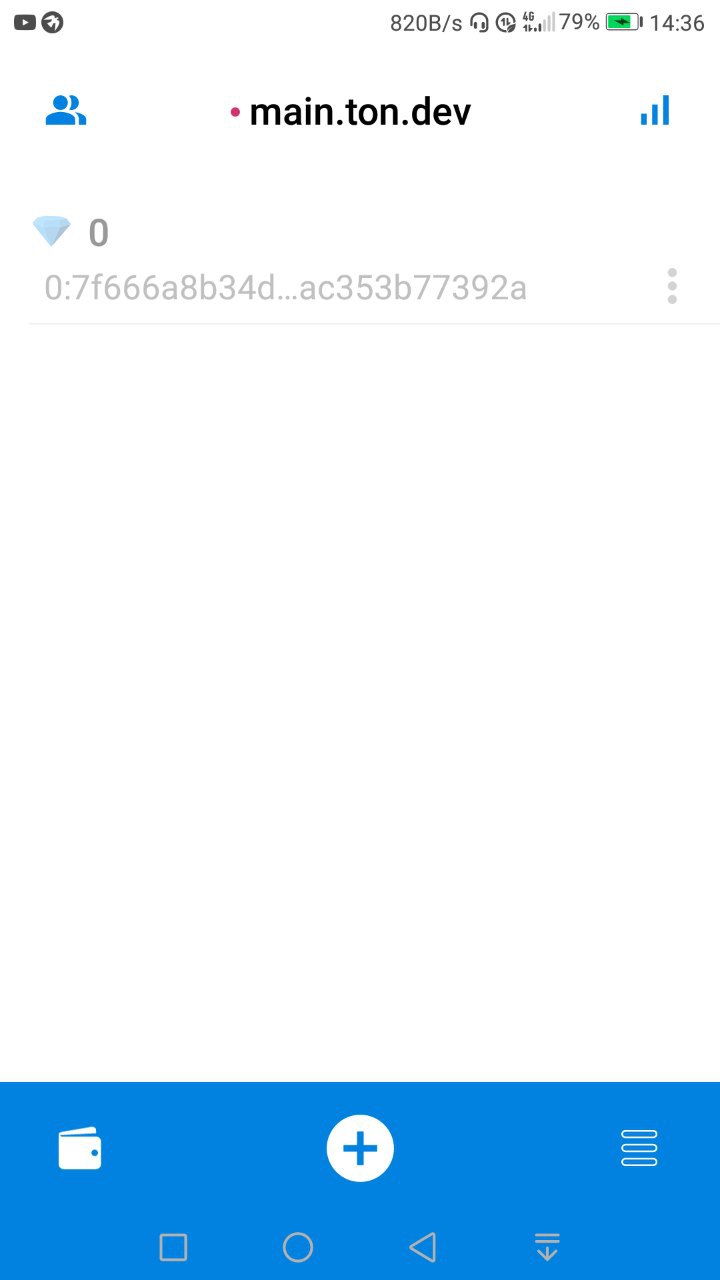Tap the main.ton.dev network title

pos(359,112)
